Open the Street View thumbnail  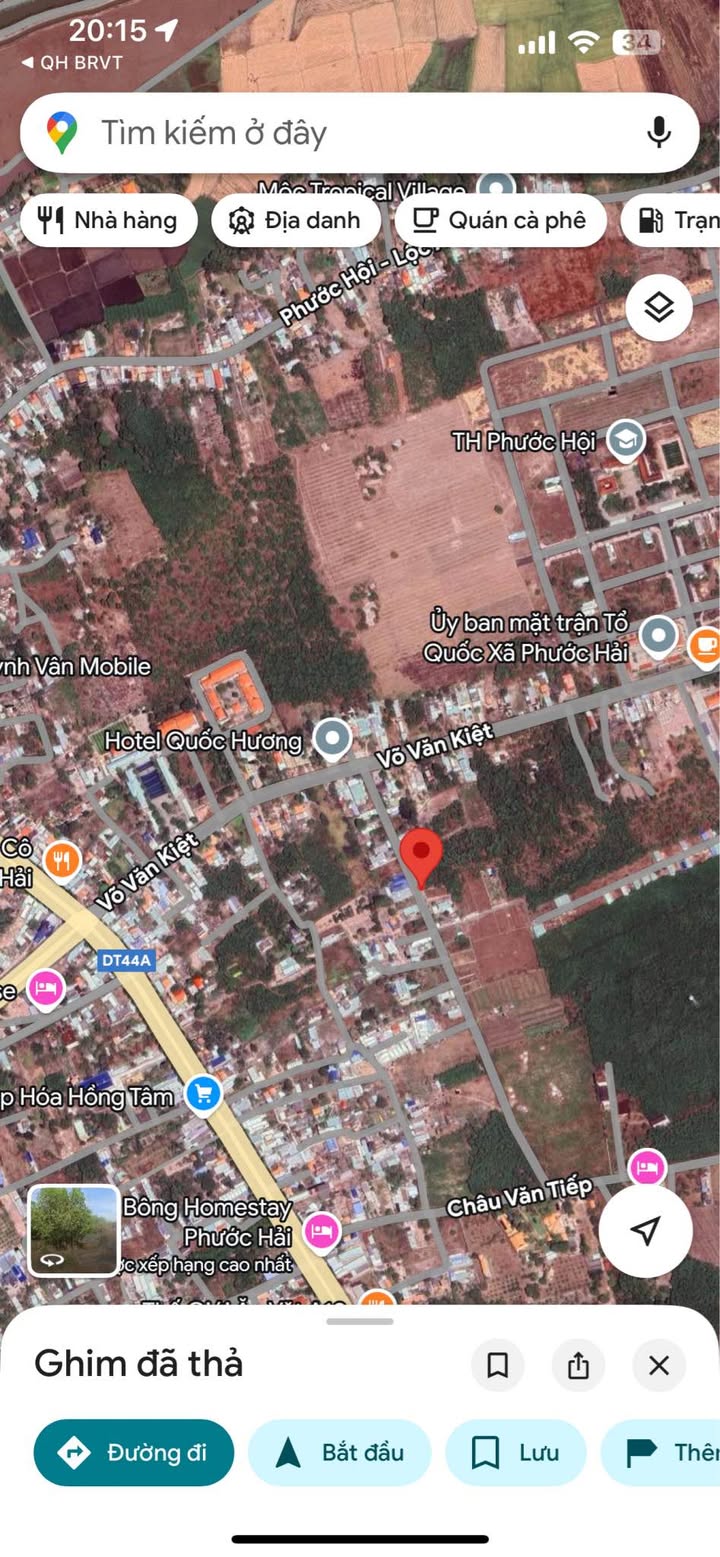[73, 1231]
